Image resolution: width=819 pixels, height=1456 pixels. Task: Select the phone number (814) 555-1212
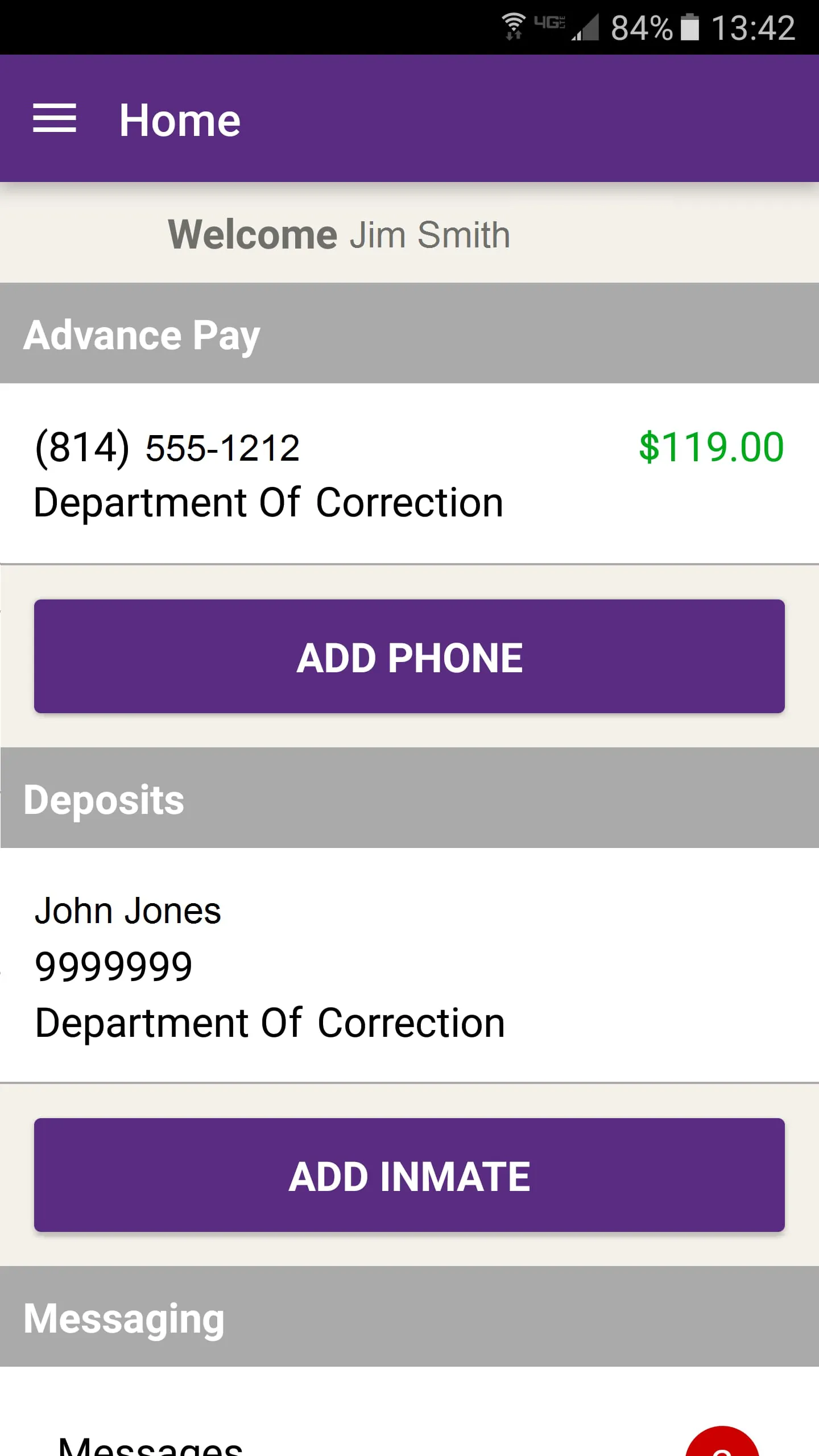(x=167, y=448)
